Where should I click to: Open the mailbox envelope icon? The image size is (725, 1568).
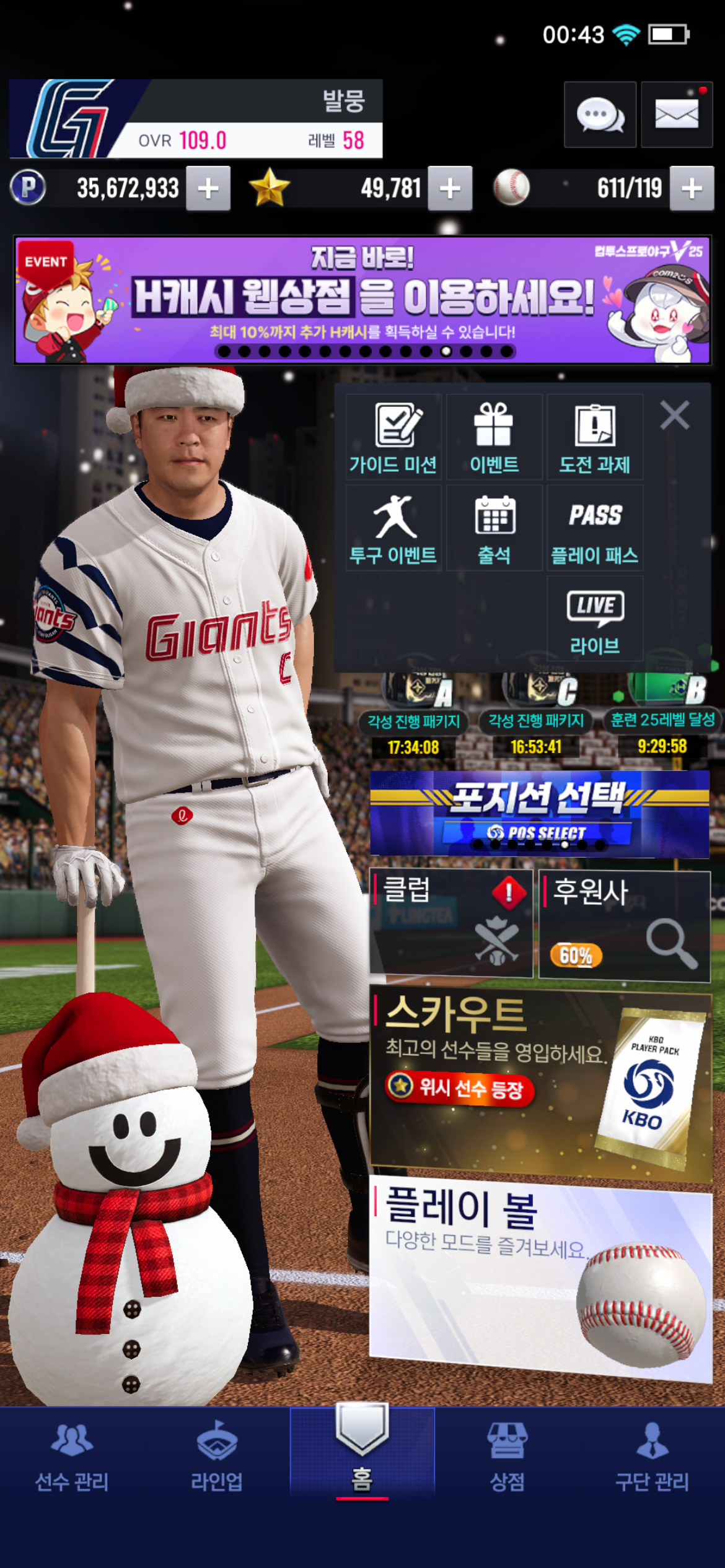tap(676, 115)
